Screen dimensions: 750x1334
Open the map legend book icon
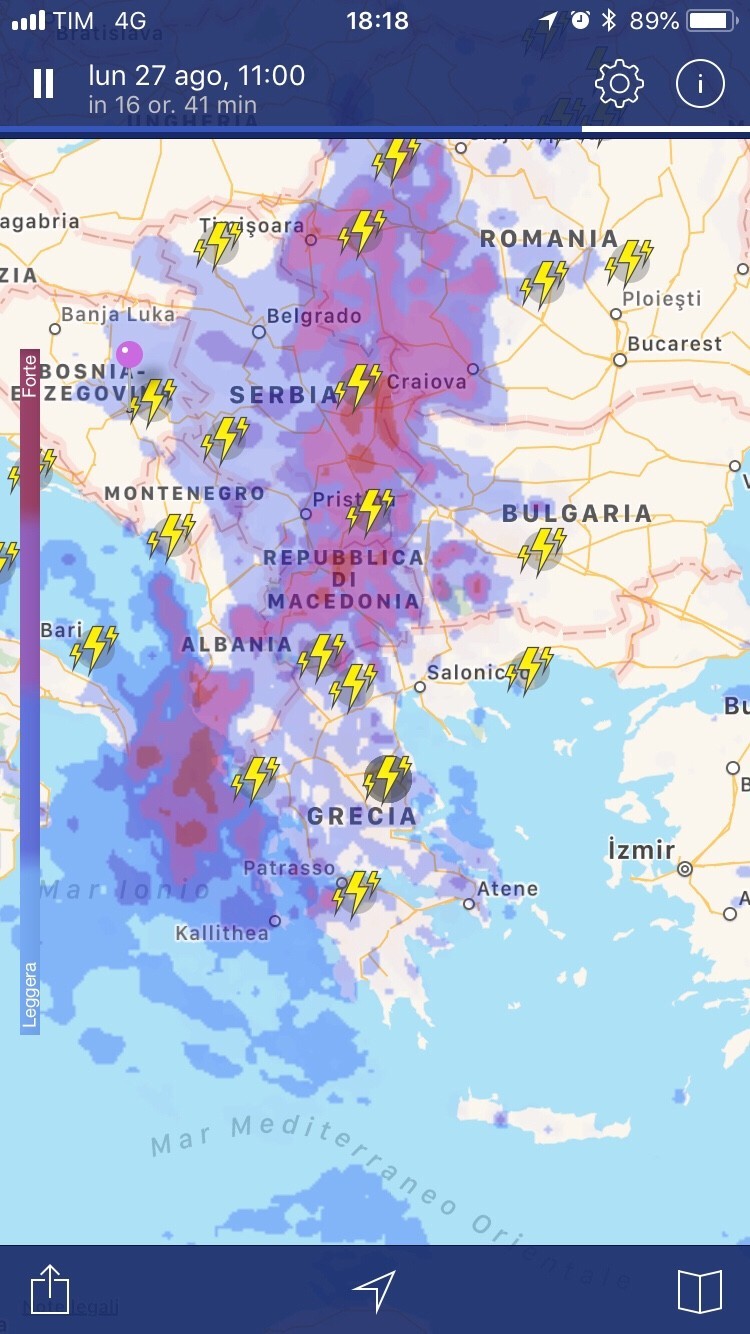(700, 1291)
